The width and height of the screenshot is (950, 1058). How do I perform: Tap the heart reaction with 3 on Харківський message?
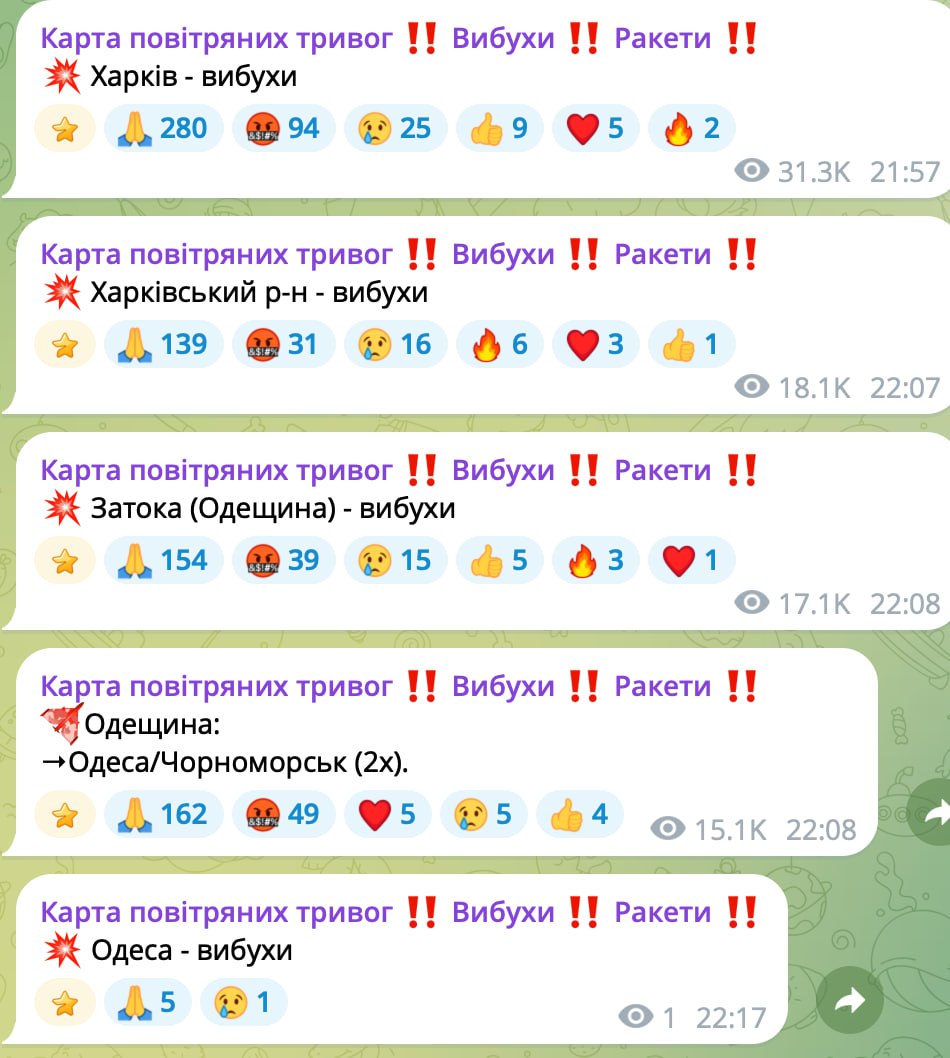tap(594, 344)
